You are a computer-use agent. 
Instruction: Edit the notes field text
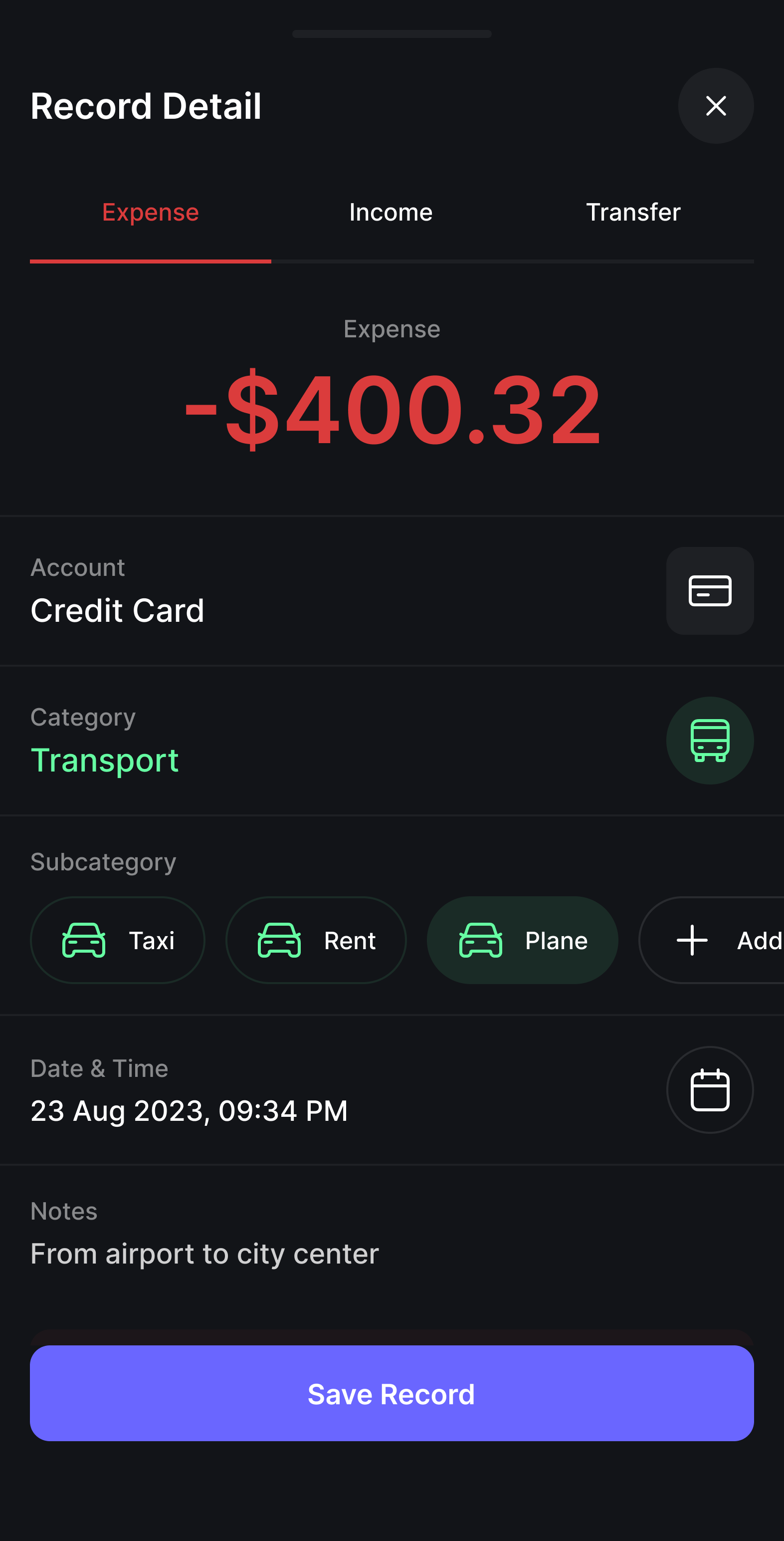pyautogui.click(x=204, y=1253)
